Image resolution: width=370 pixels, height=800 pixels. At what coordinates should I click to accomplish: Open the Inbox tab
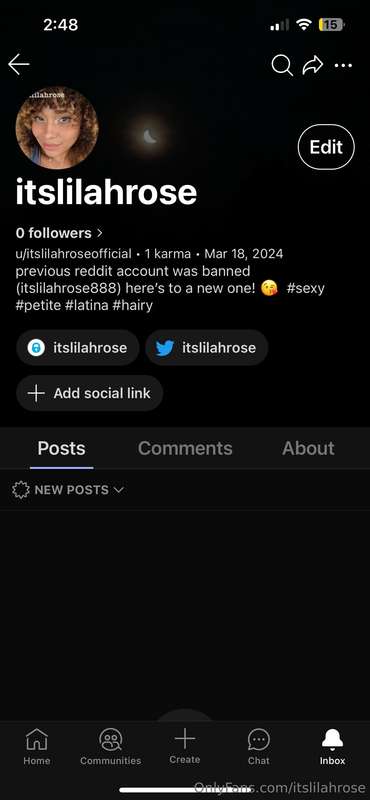click(x=333, y=746)
